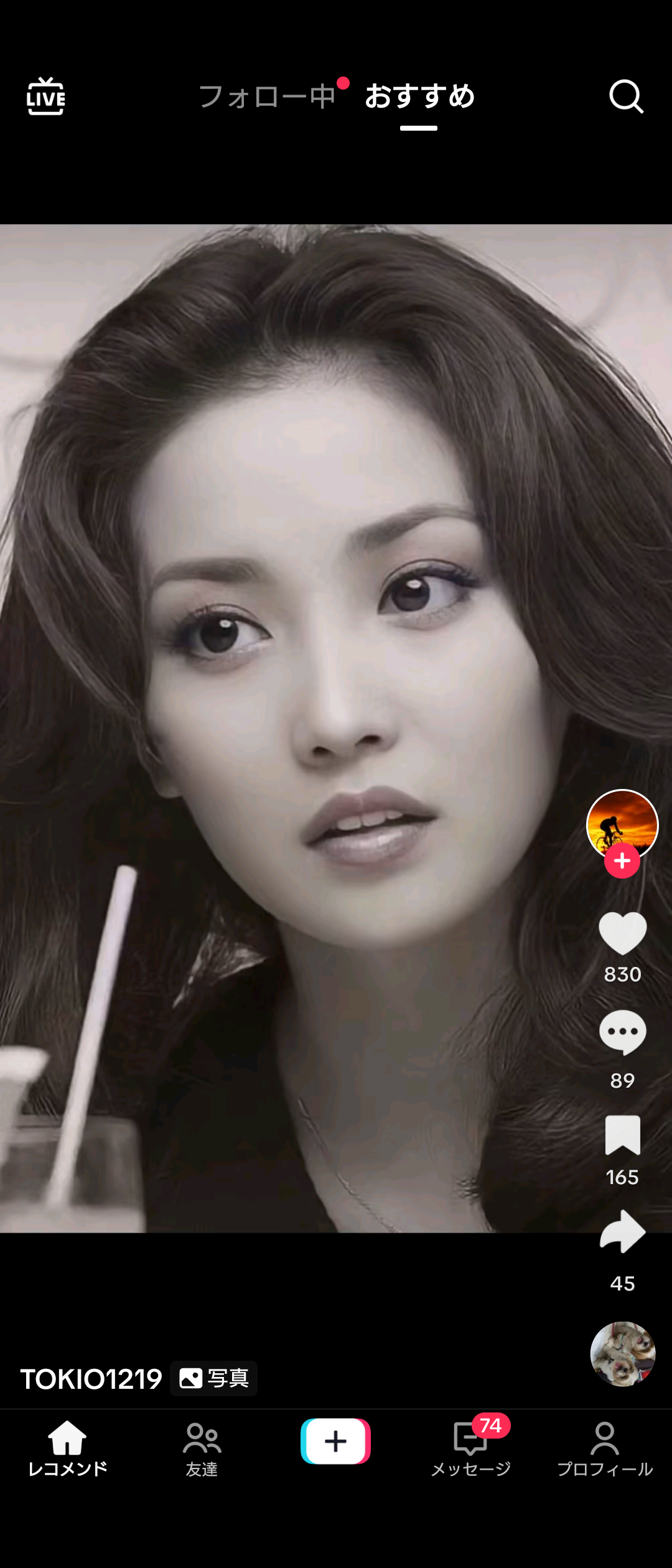Screen dimensions: 672x1568
Task: Open the LIVE streams icon
Action: click(45, 96)
